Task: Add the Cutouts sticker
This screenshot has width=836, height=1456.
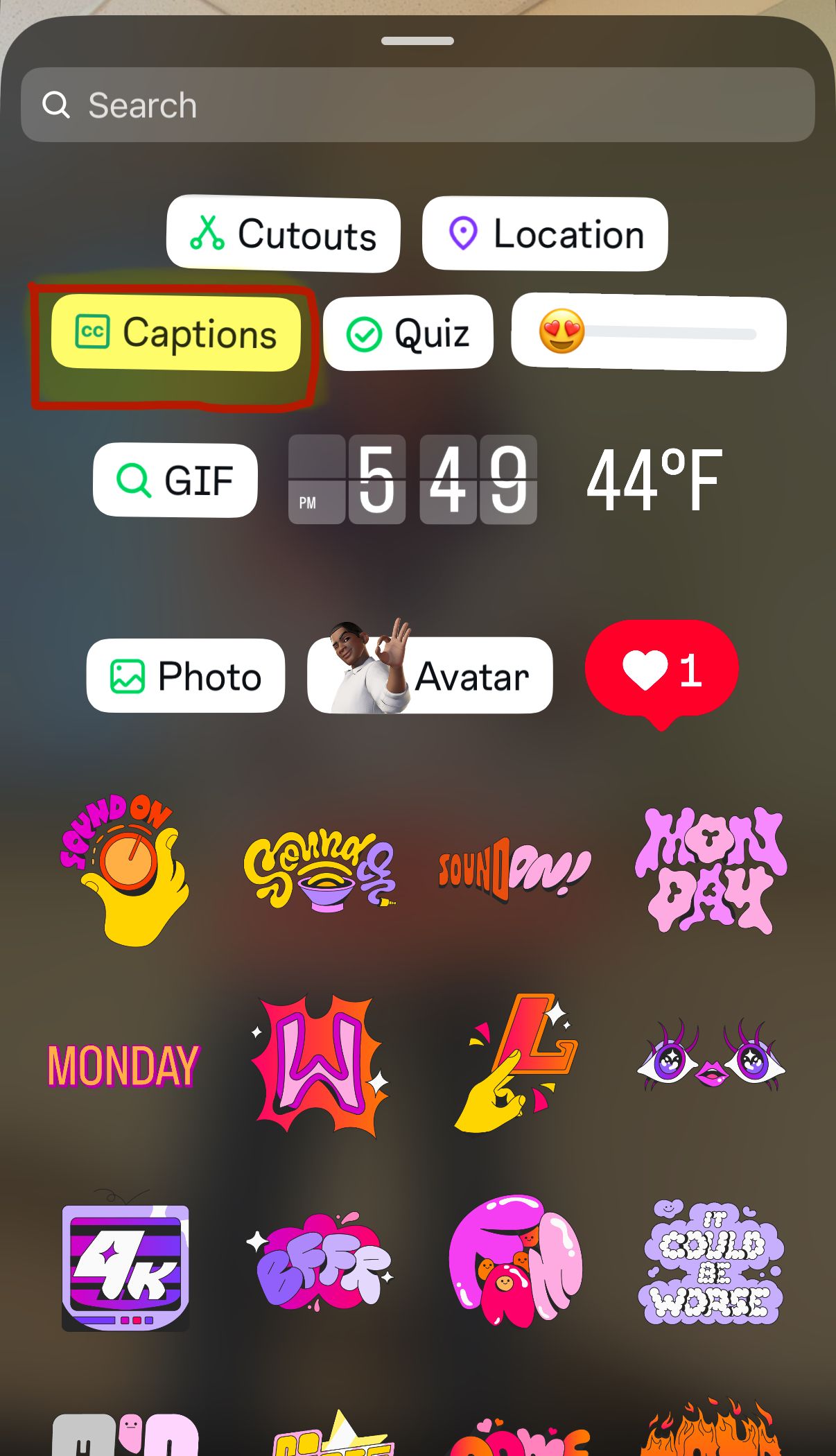Action: 284,234
